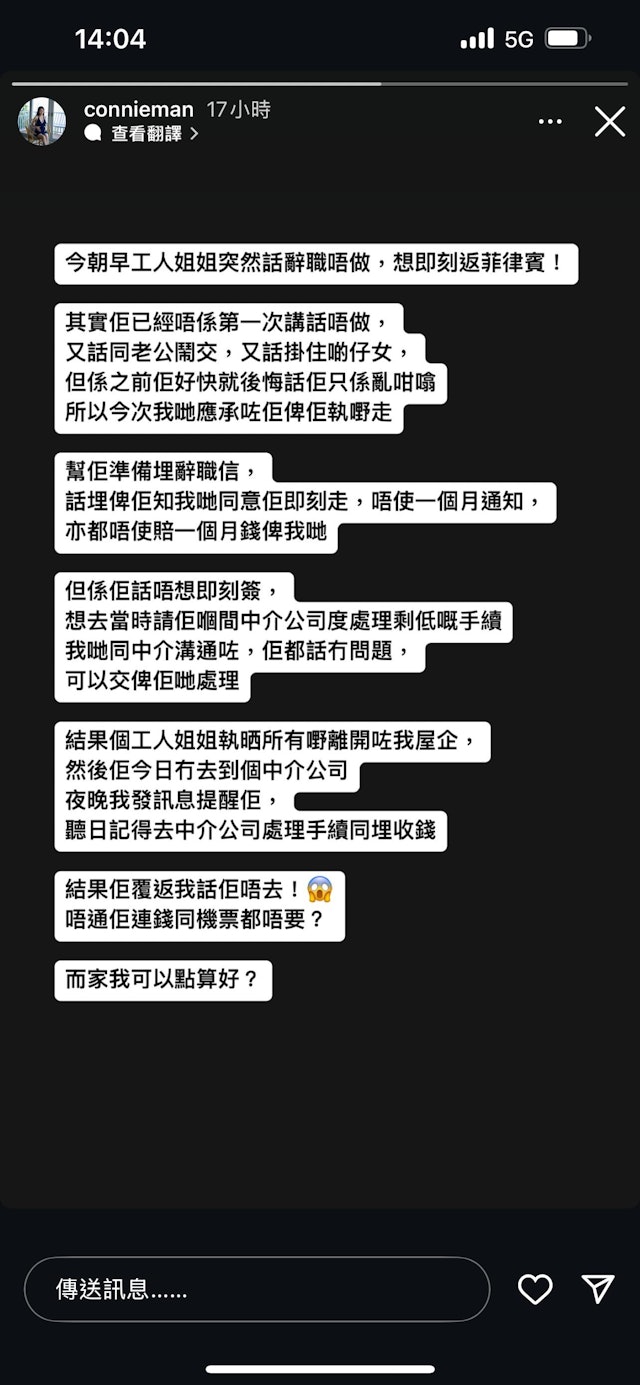Open the three-dot story options menu

click(x=550, y=122)
